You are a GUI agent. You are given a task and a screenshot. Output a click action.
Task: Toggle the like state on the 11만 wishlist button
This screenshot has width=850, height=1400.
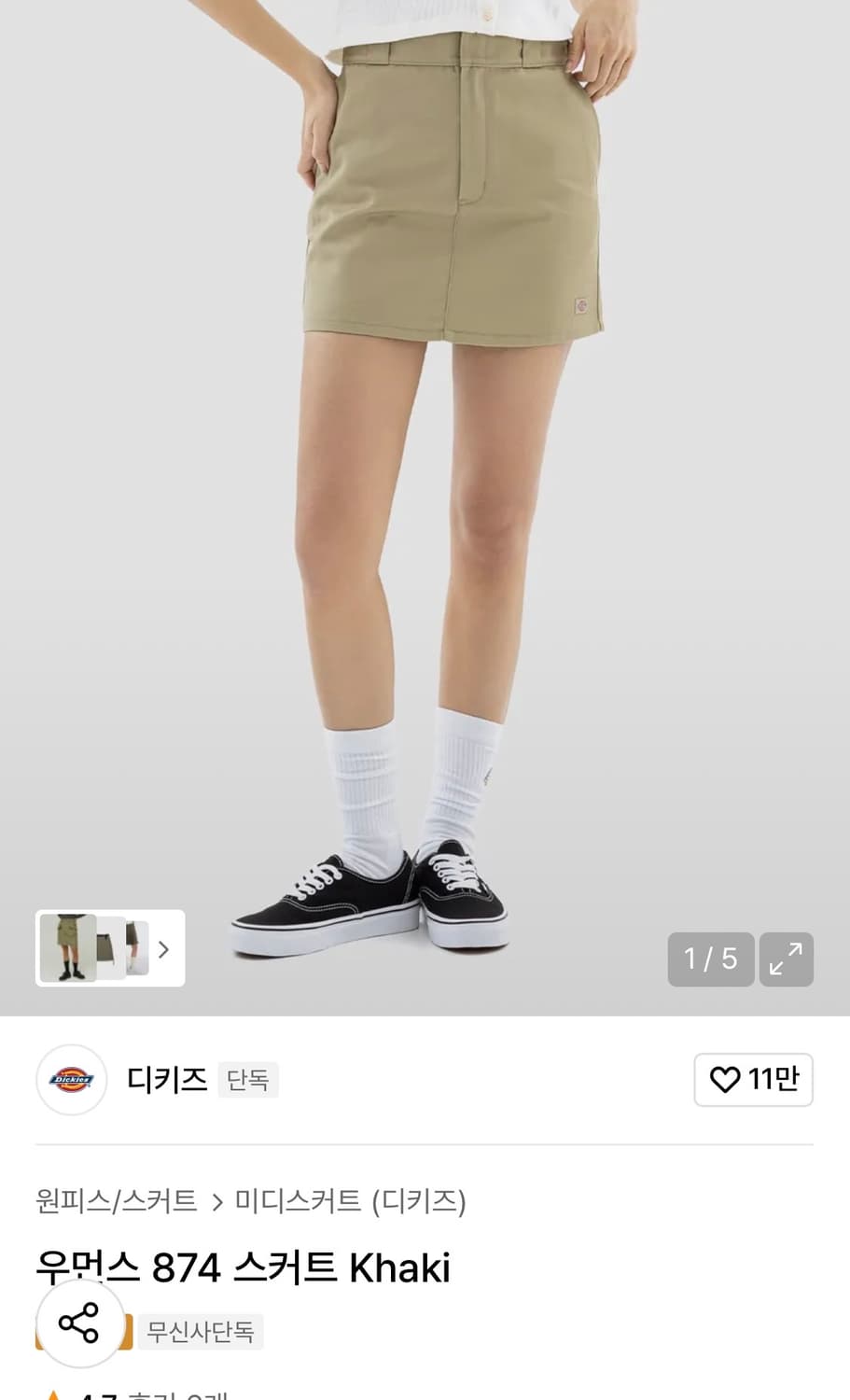click(x=754, y=1080)
